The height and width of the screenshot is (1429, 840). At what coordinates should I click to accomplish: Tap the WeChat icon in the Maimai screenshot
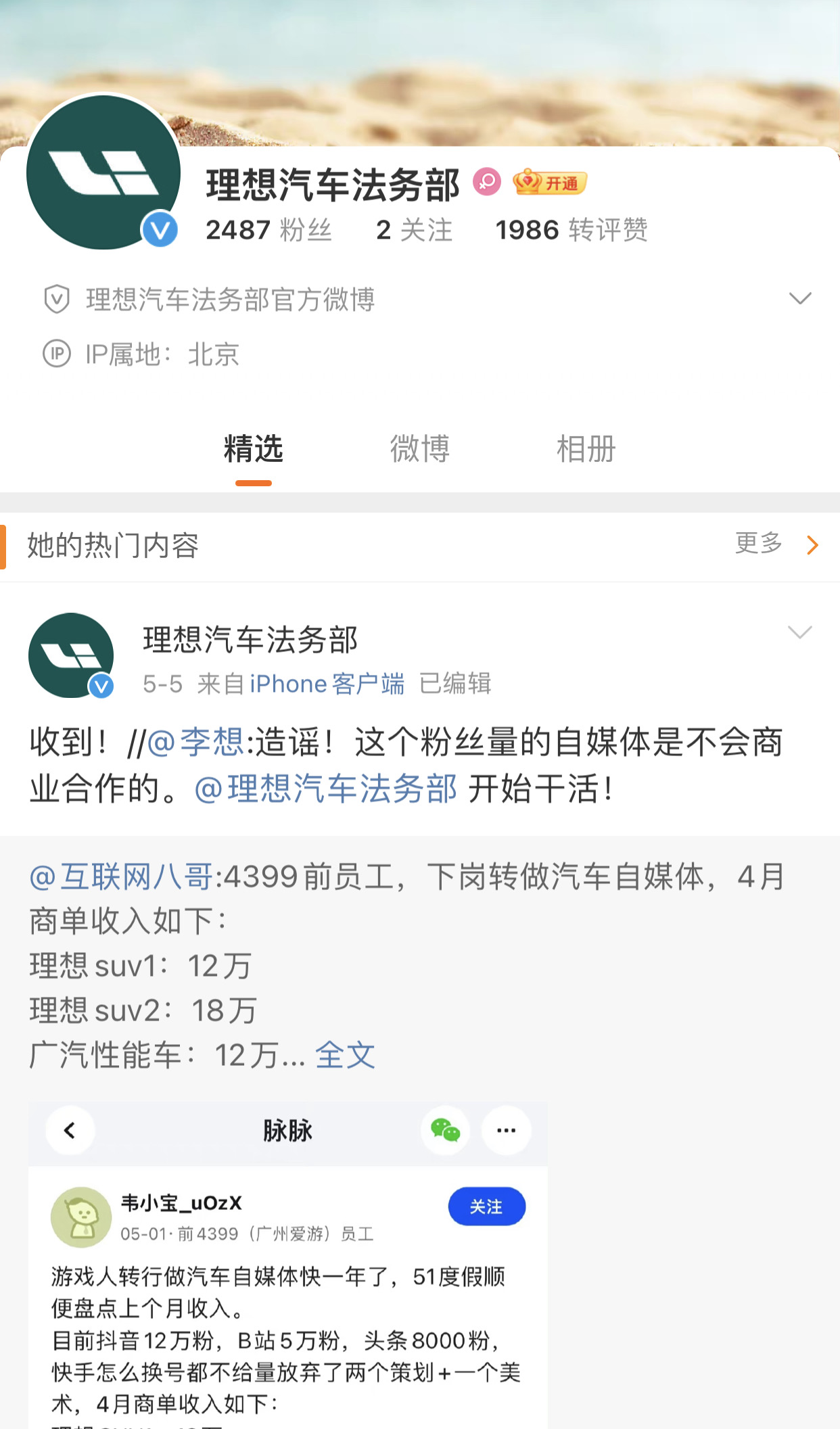(445, 1130)
